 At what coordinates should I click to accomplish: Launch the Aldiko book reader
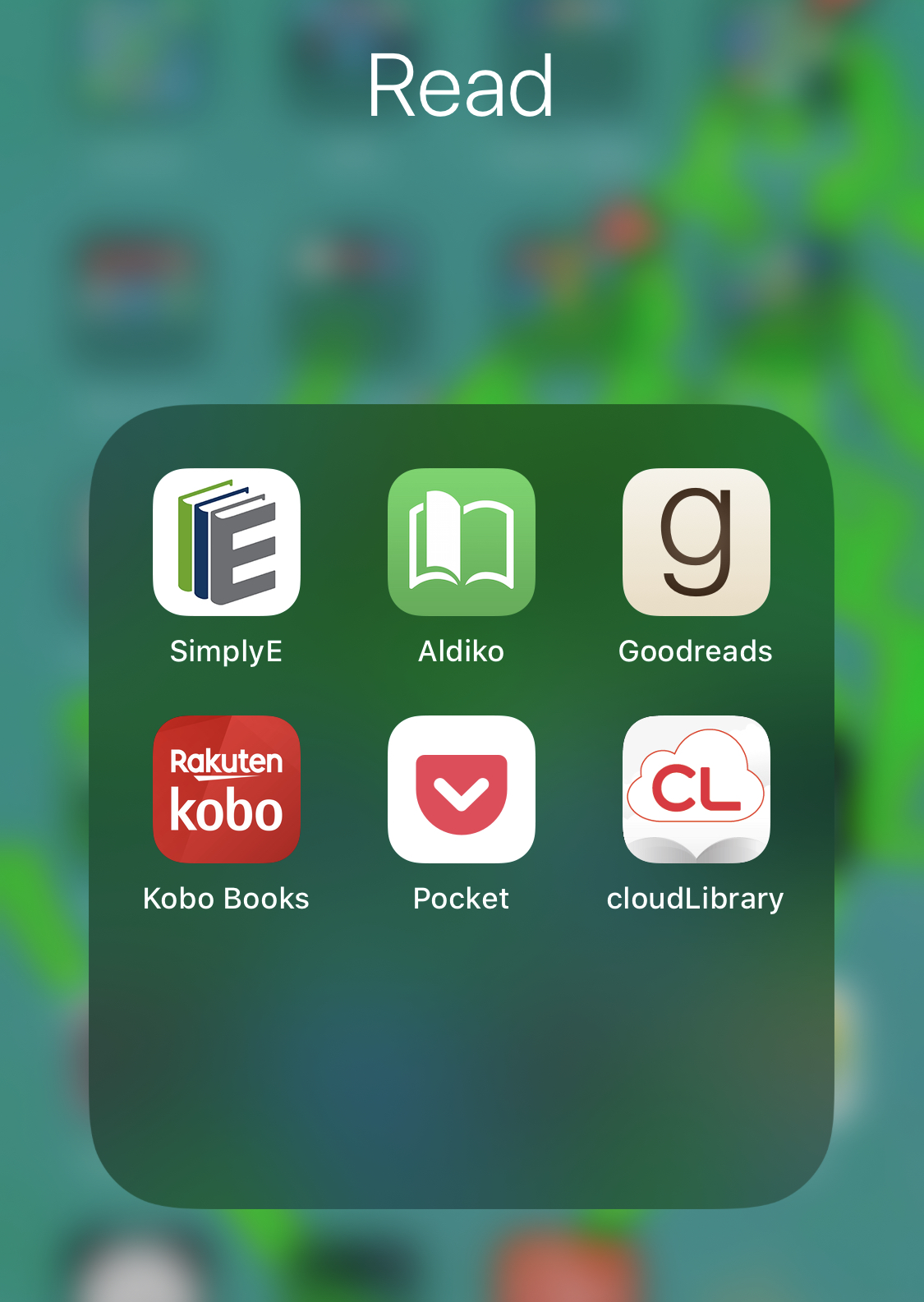tap(461, 542)
